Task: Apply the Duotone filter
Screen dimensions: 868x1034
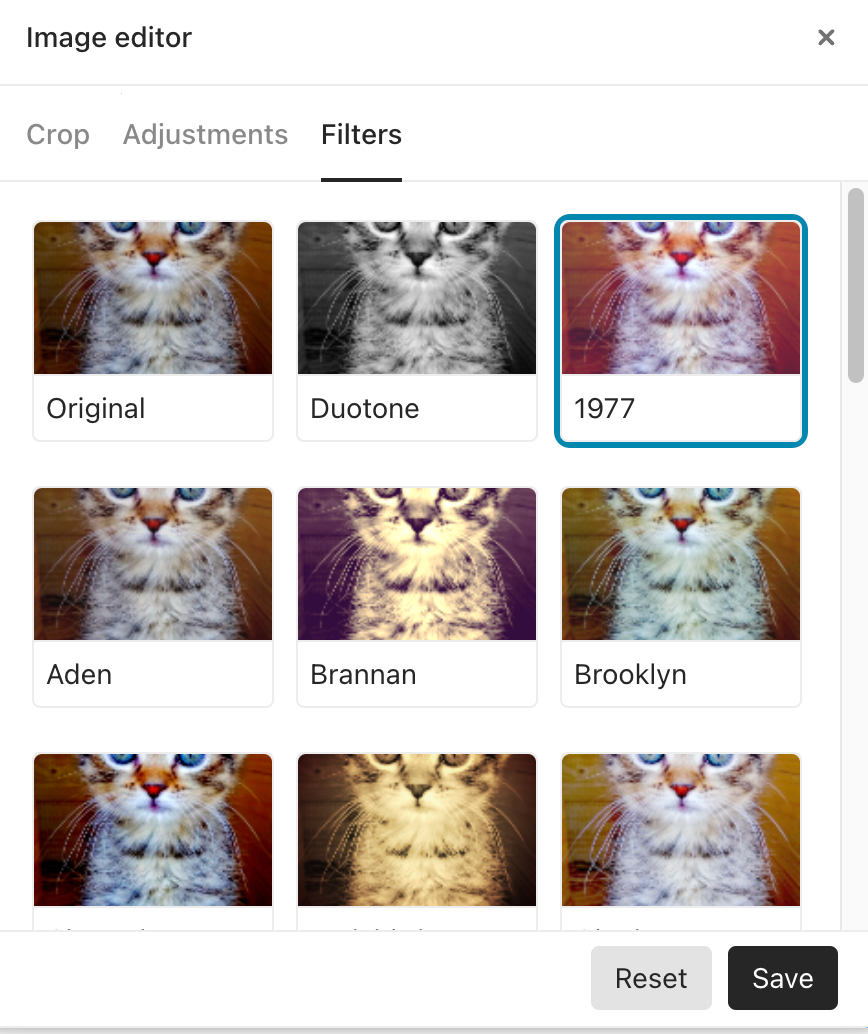Action: [x=417, y=330]
